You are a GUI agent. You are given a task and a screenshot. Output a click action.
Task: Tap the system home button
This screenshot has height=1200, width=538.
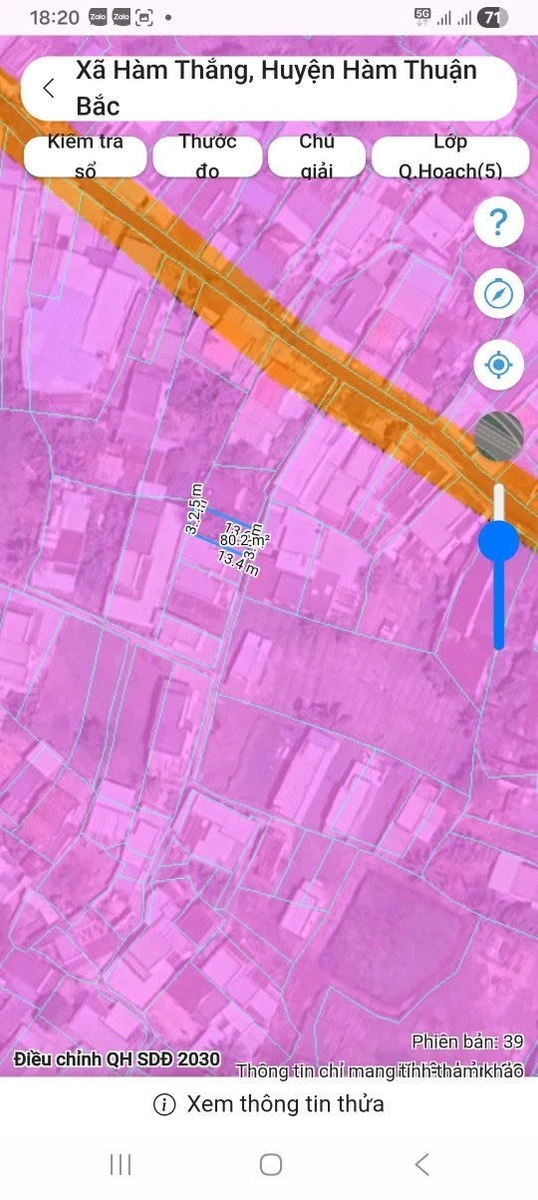270,1164
